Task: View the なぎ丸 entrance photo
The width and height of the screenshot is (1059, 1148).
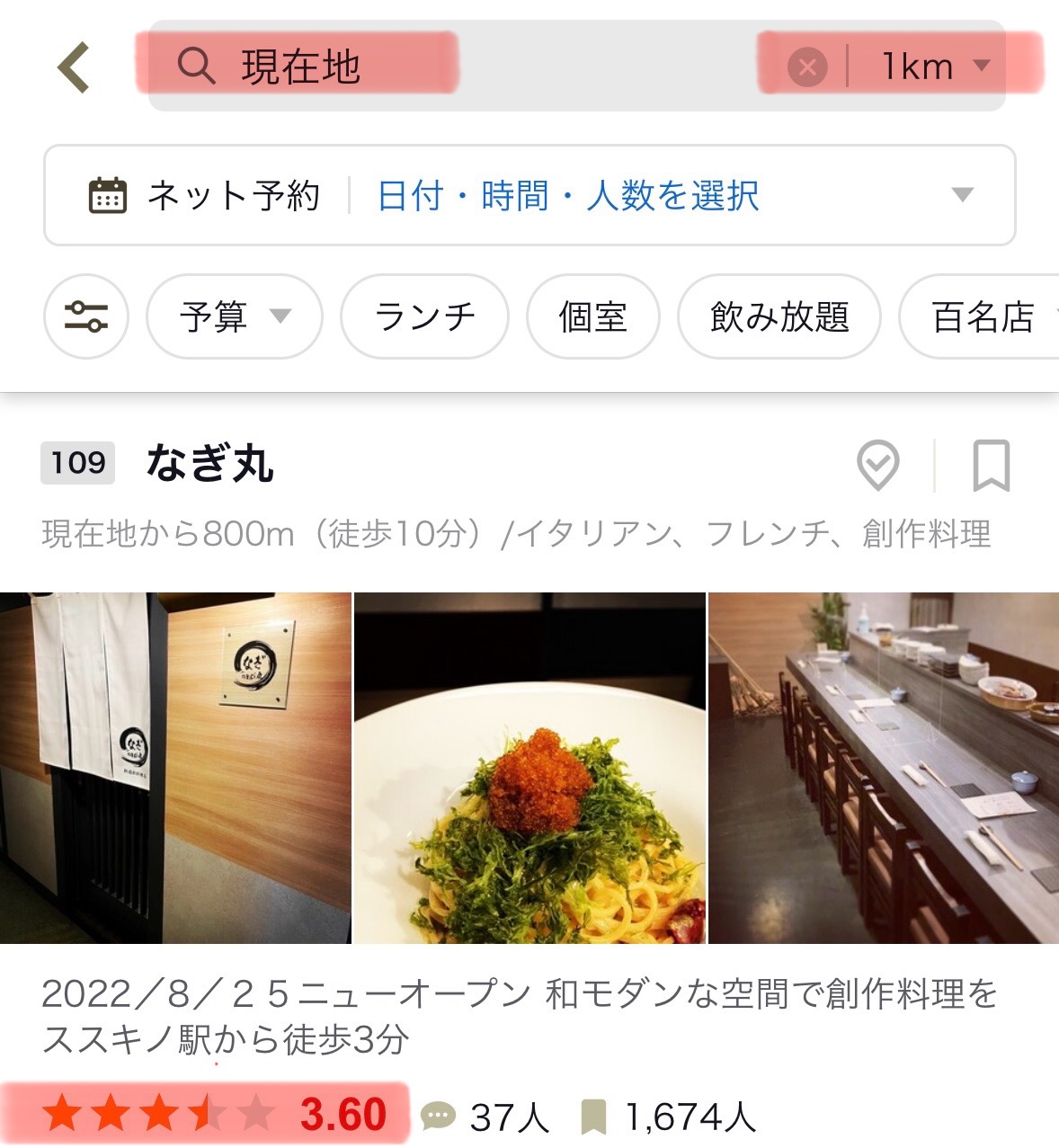Action: [175, 768]
